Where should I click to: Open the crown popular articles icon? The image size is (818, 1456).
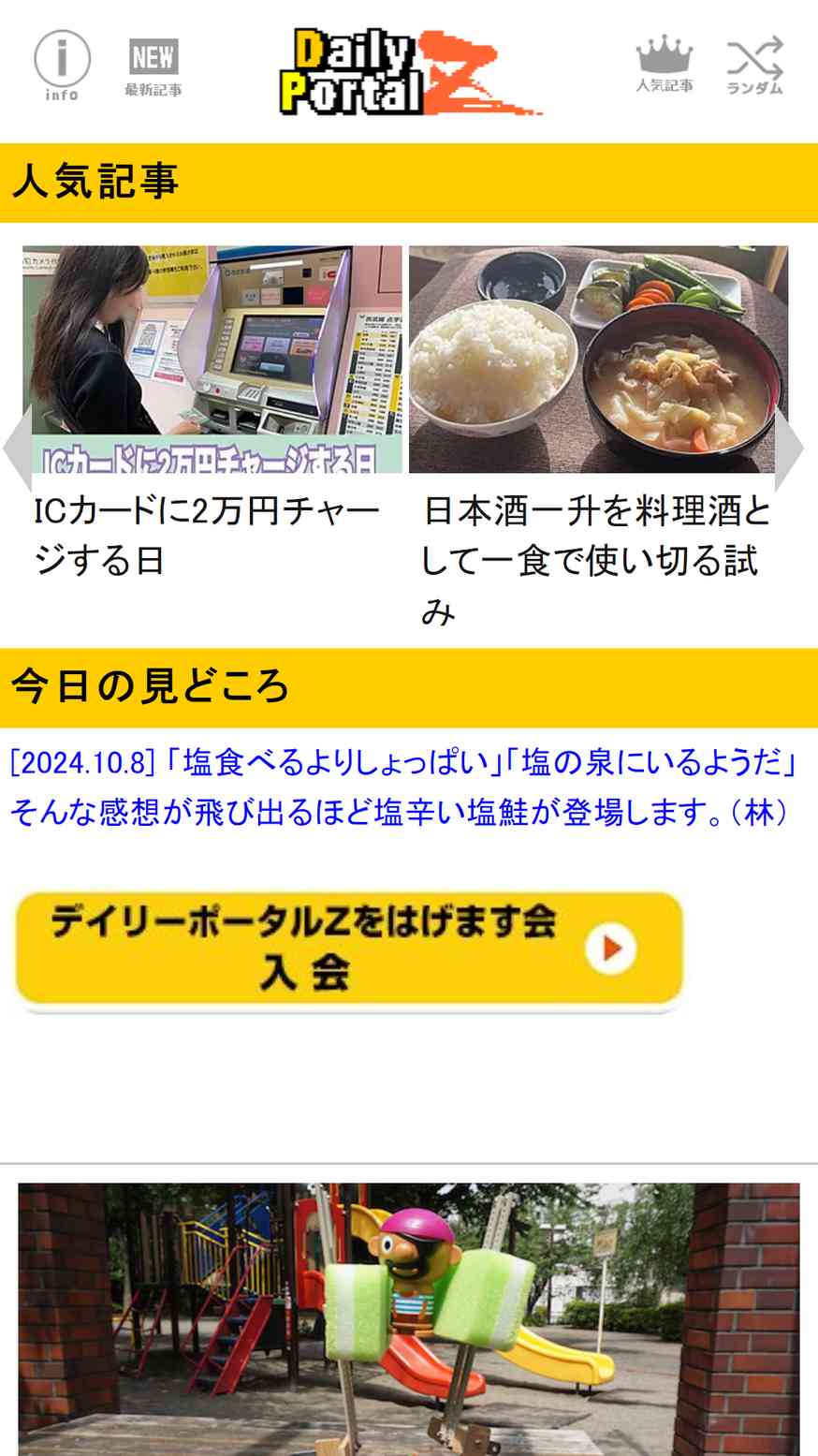point(665,66)
